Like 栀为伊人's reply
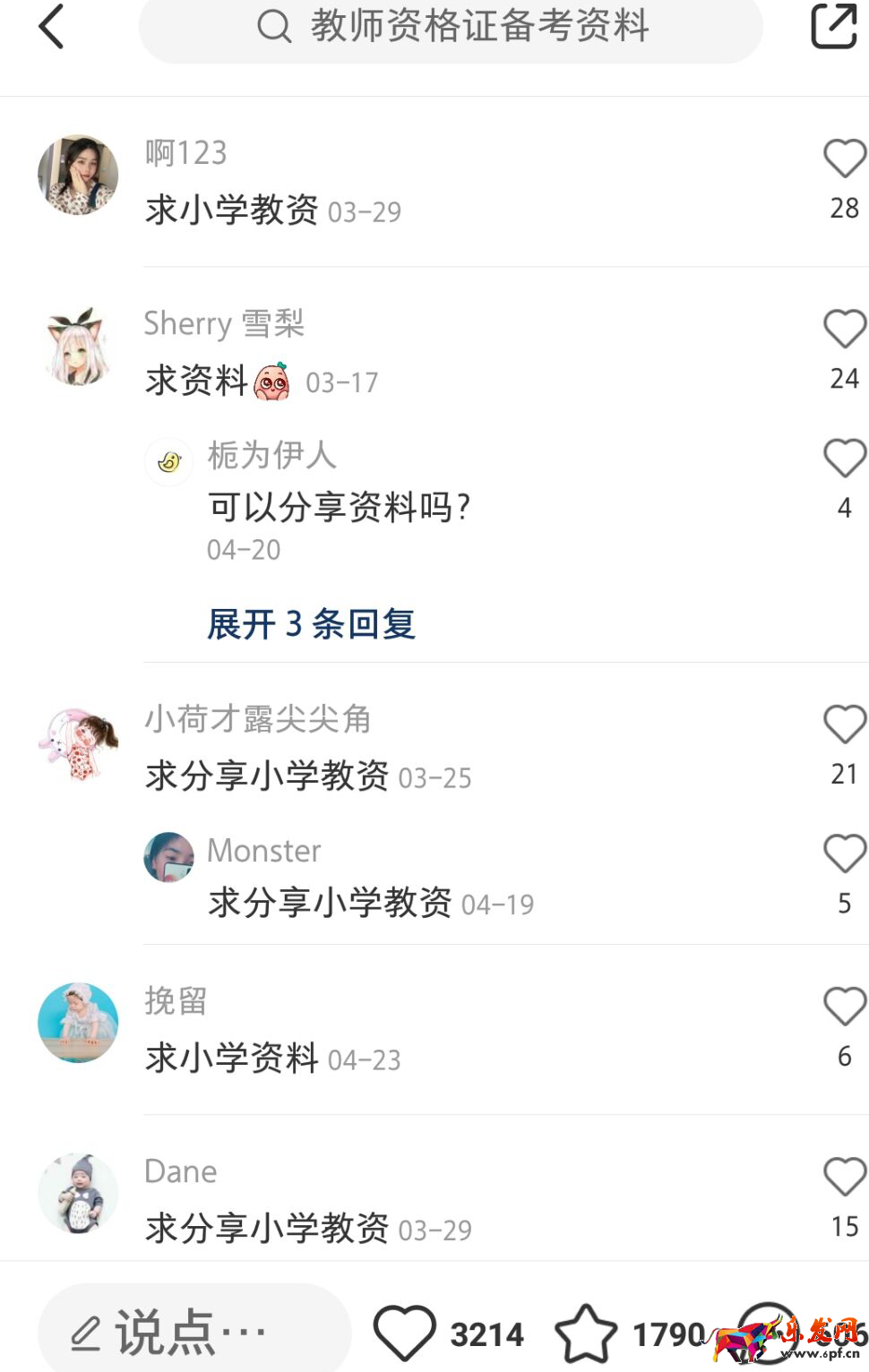This screenshot has height=1372, width=869. point(844,459)
